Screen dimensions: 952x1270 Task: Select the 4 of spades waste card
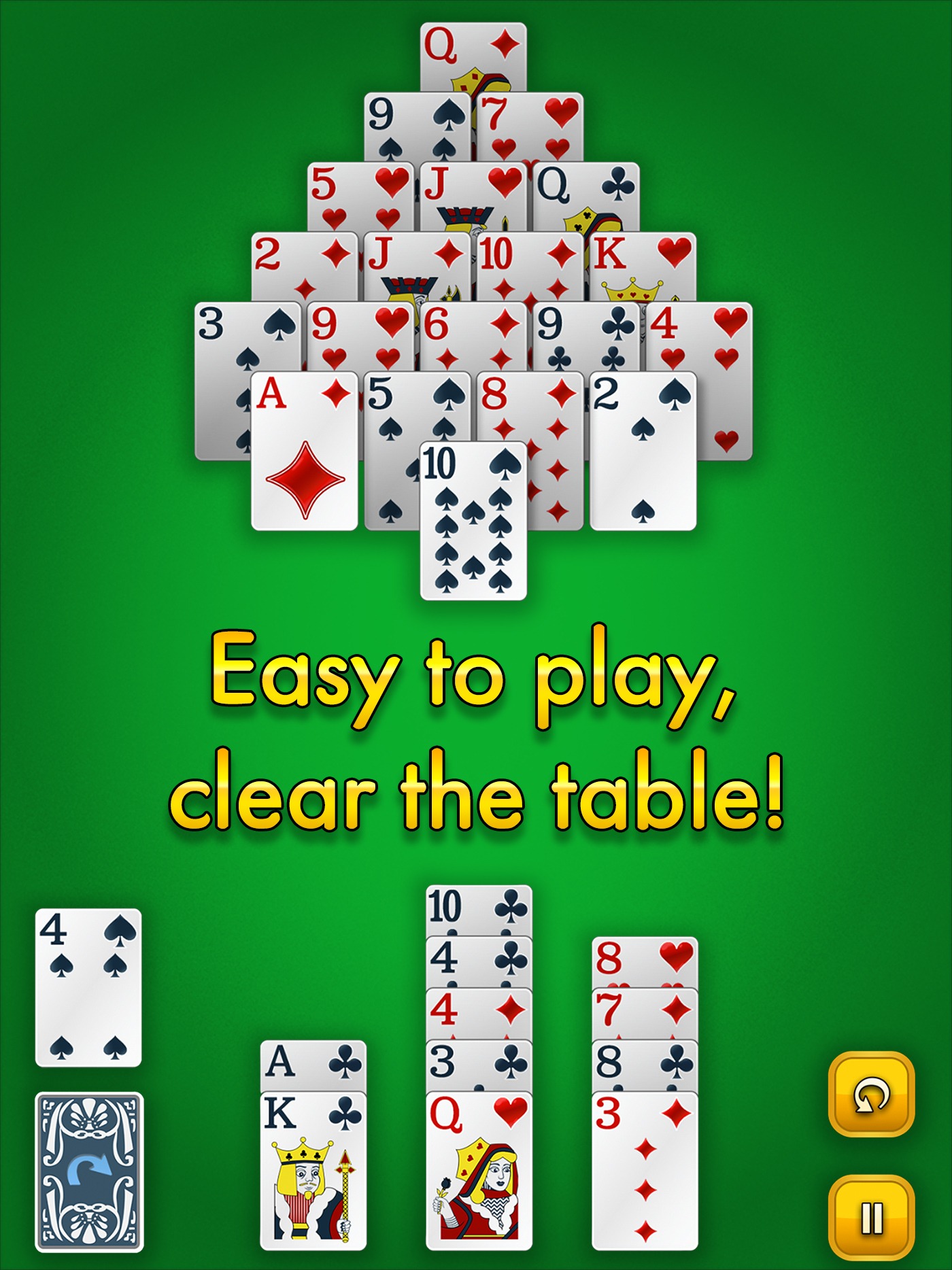pyautogui.click(x=88, y=987)
